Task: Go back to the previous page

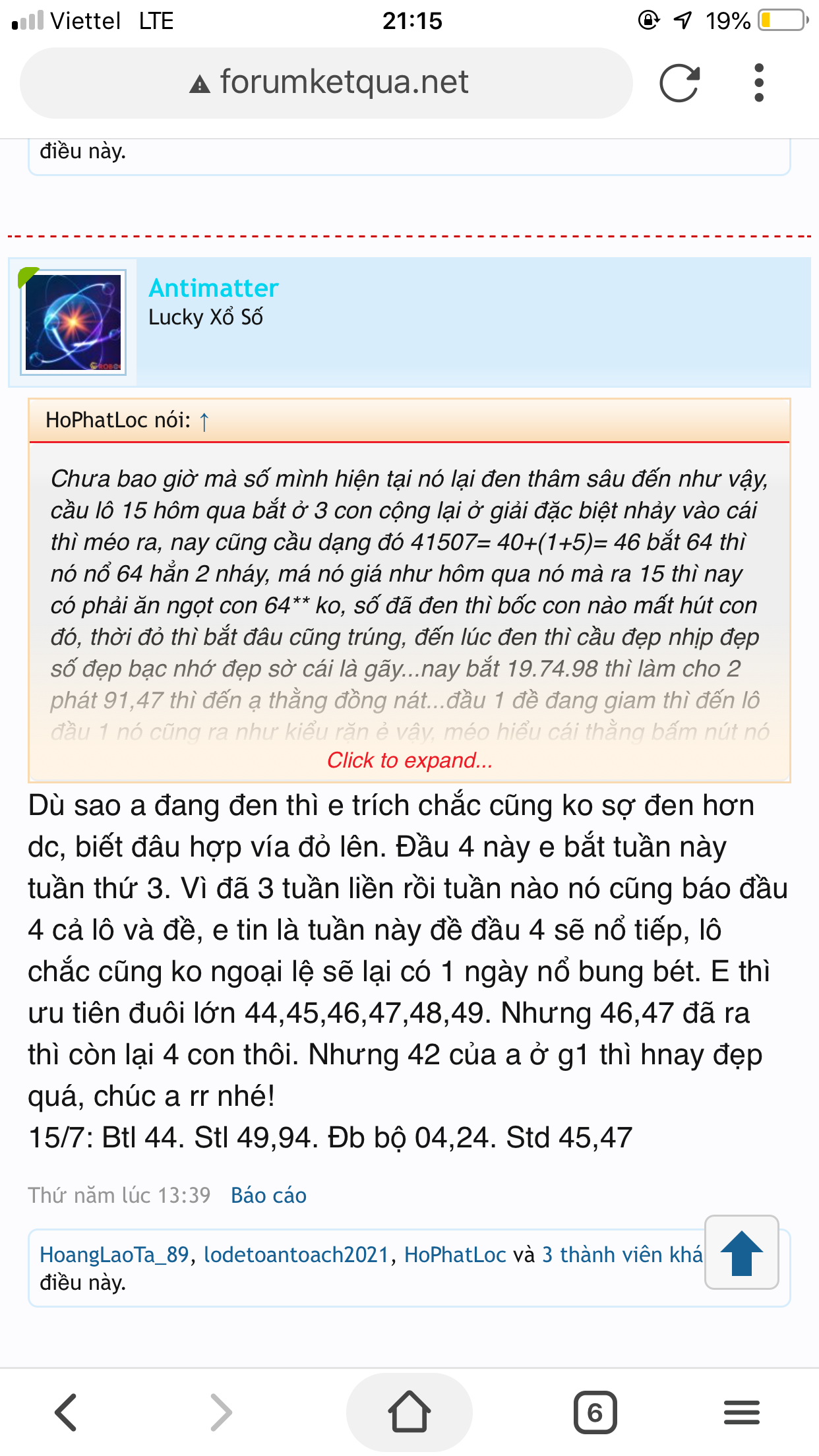Action: tap(66, 1412)
